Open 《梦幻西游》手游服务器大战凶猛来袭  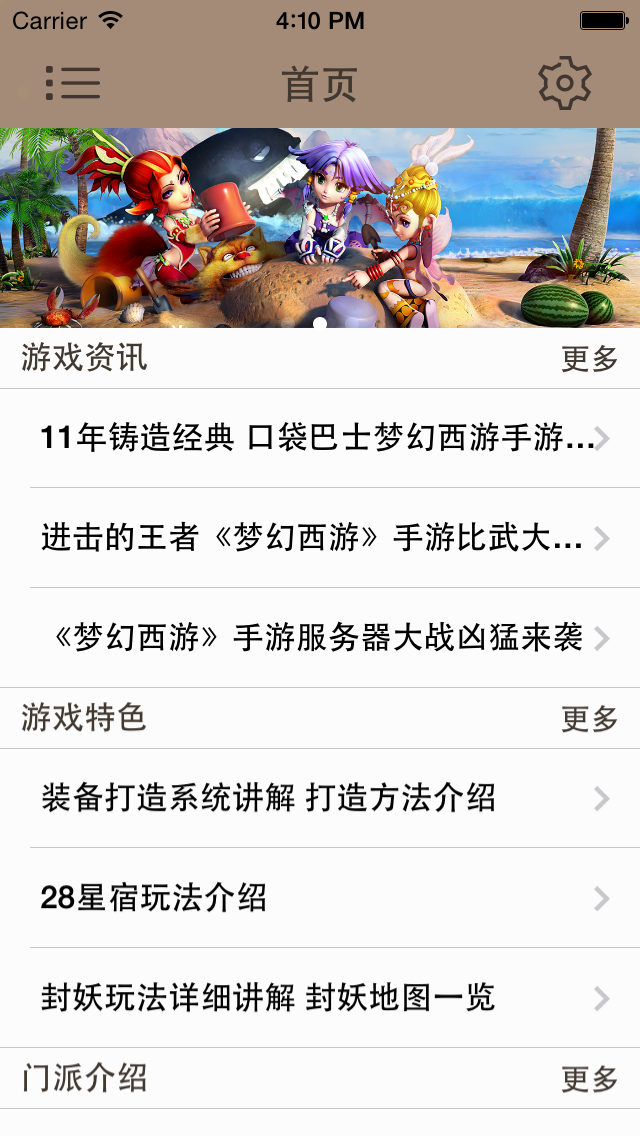pos(320,638)
